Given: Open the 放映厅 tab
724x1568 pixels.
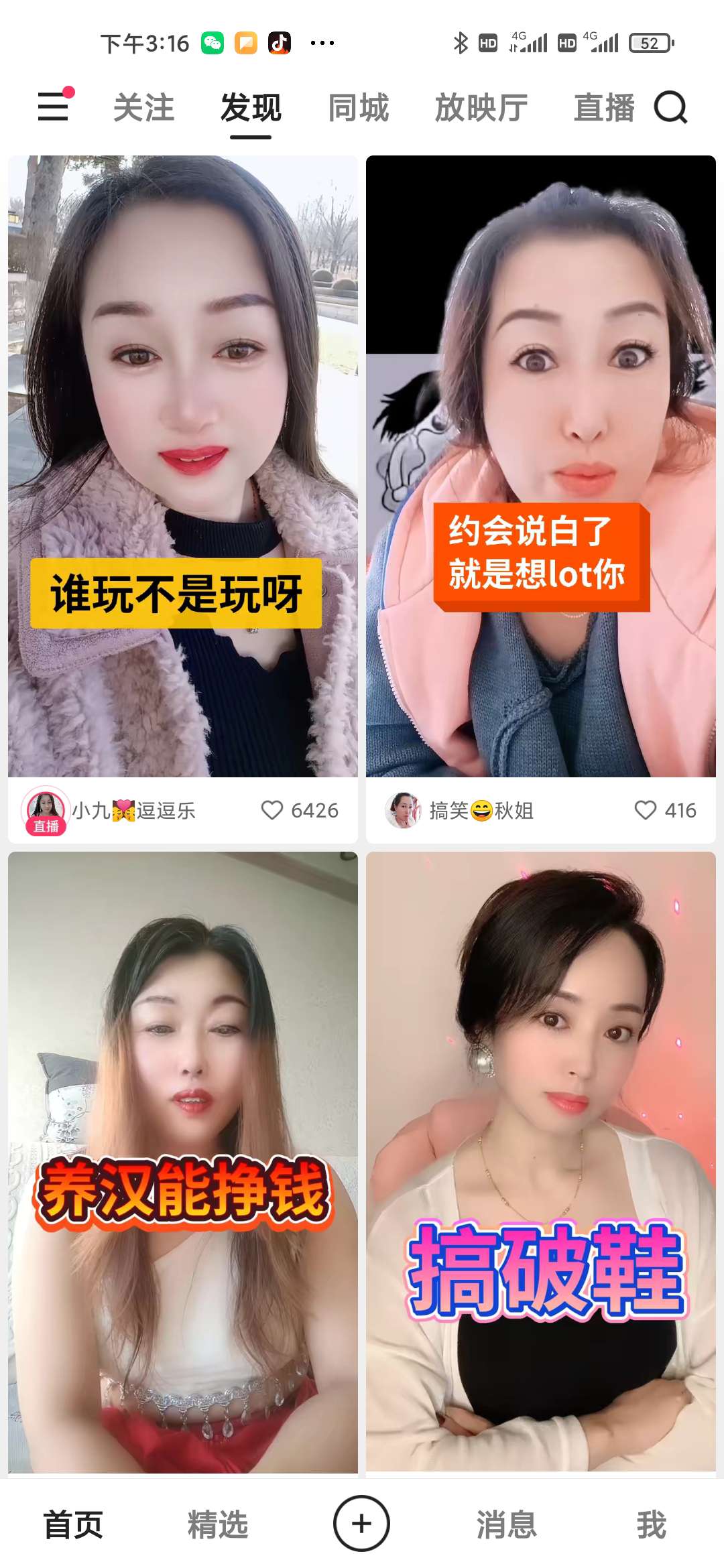Looking at the screenshot, I should [481, 108].
